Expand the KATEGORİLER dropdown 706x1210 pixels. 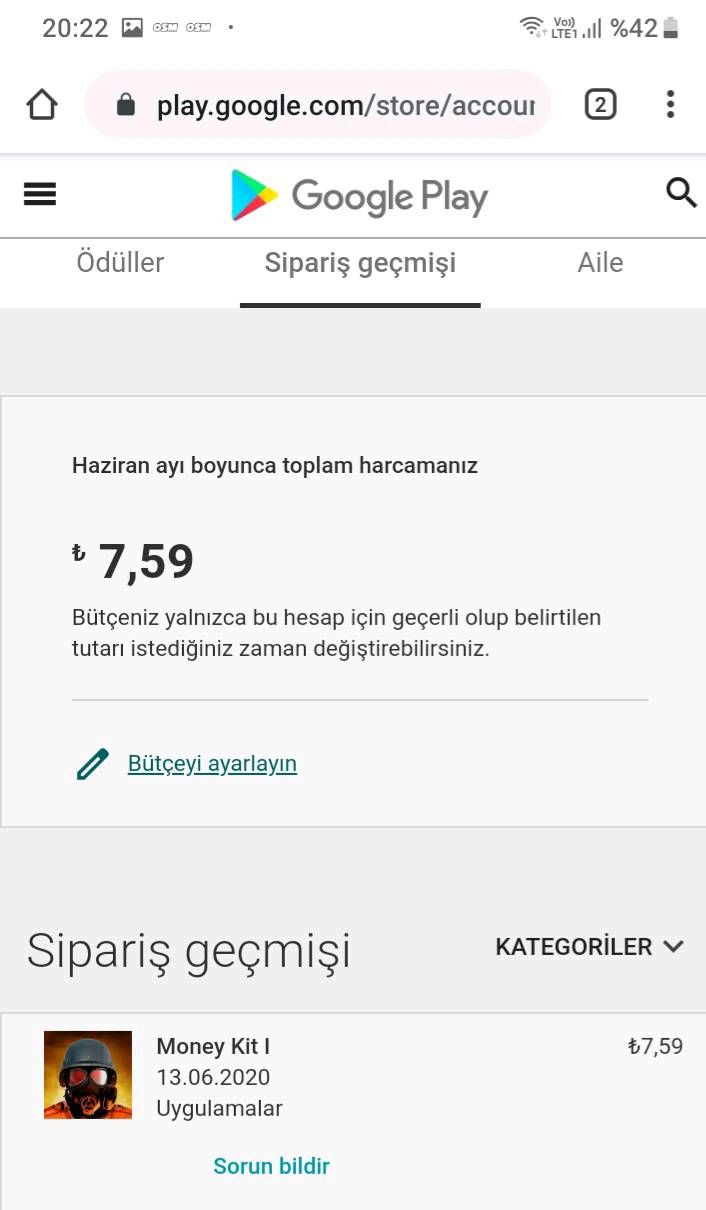(589, 946)
